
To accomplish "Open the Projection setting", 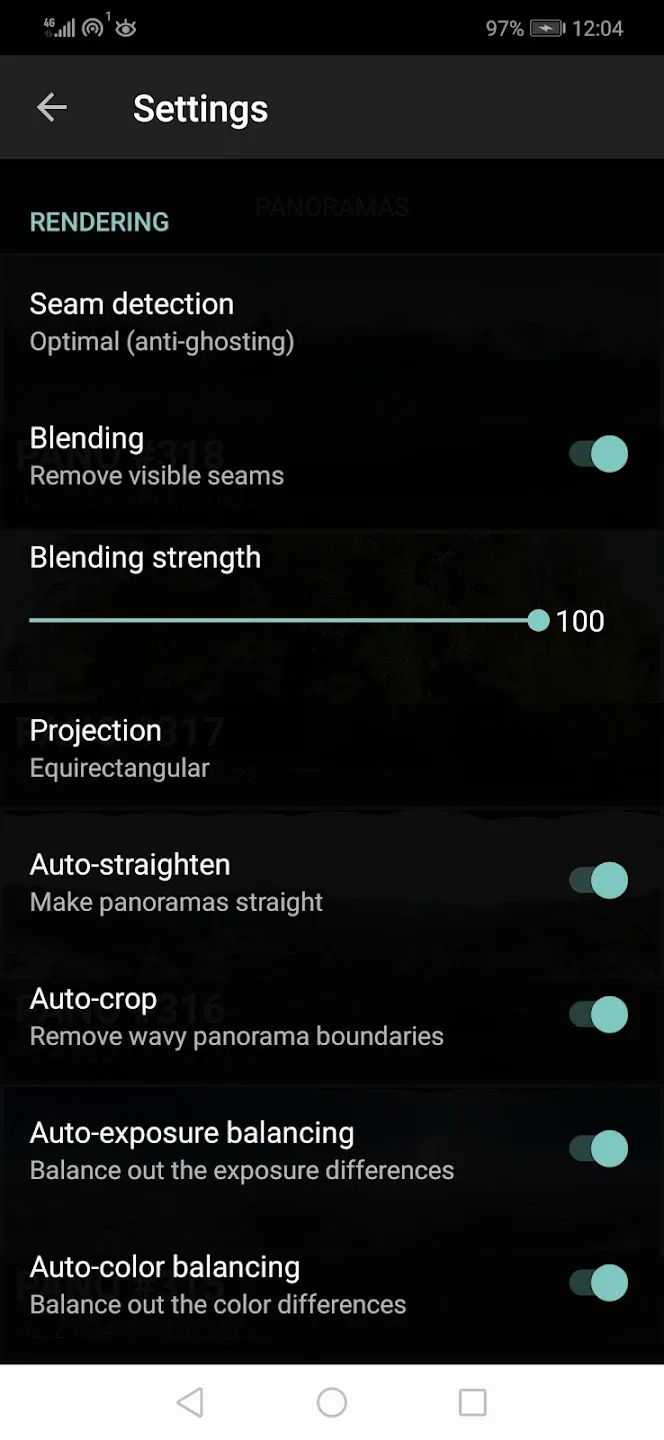I will tap(332, 748).
